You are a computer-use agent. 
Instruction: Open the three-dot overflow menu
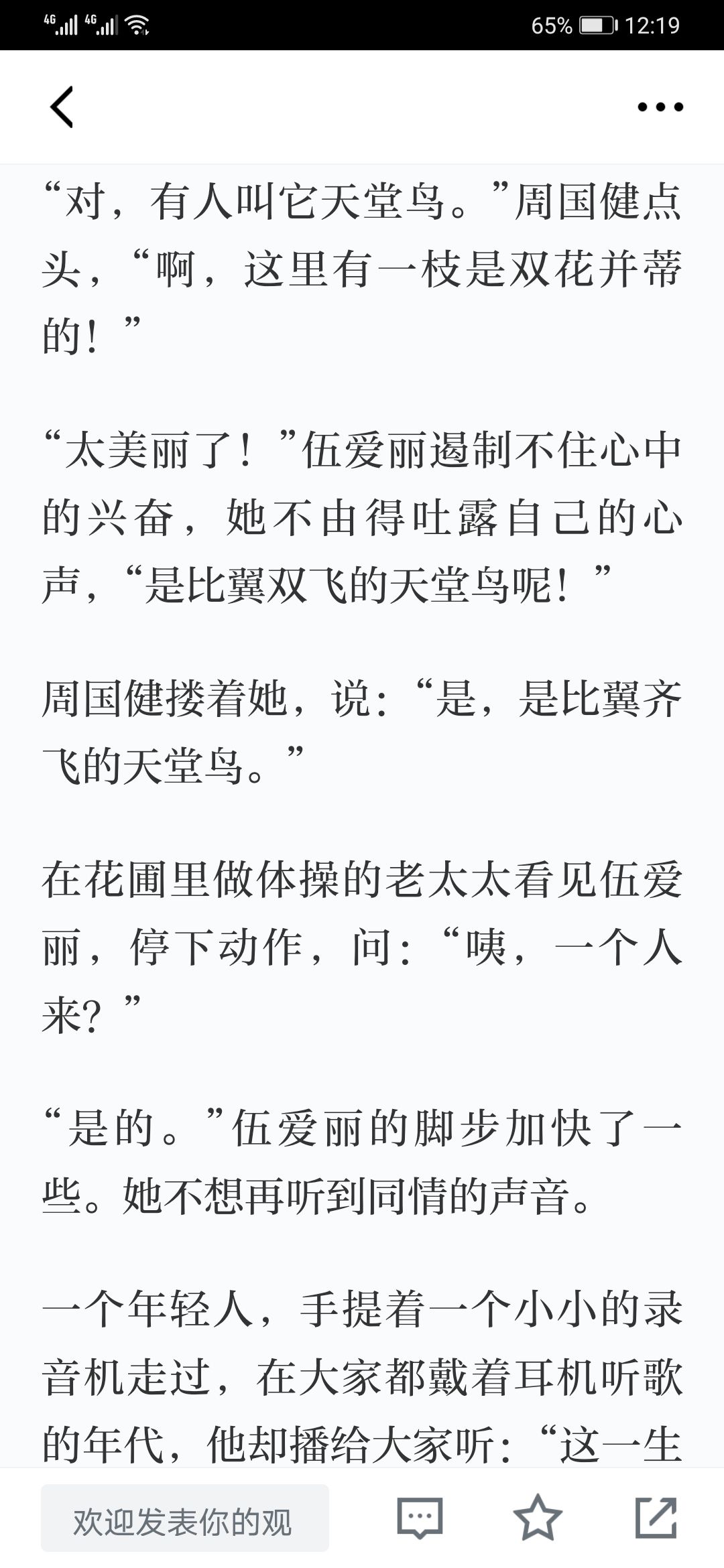coord(660,107)
